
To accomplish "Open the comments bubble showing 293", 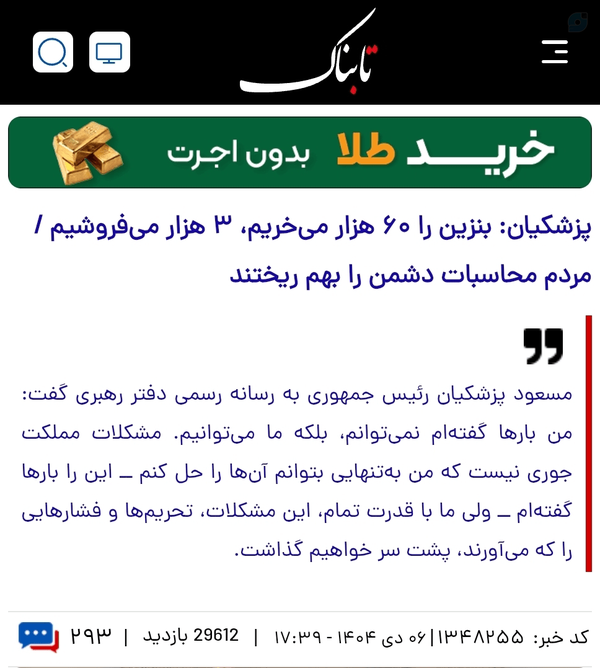I will (38, 636).
